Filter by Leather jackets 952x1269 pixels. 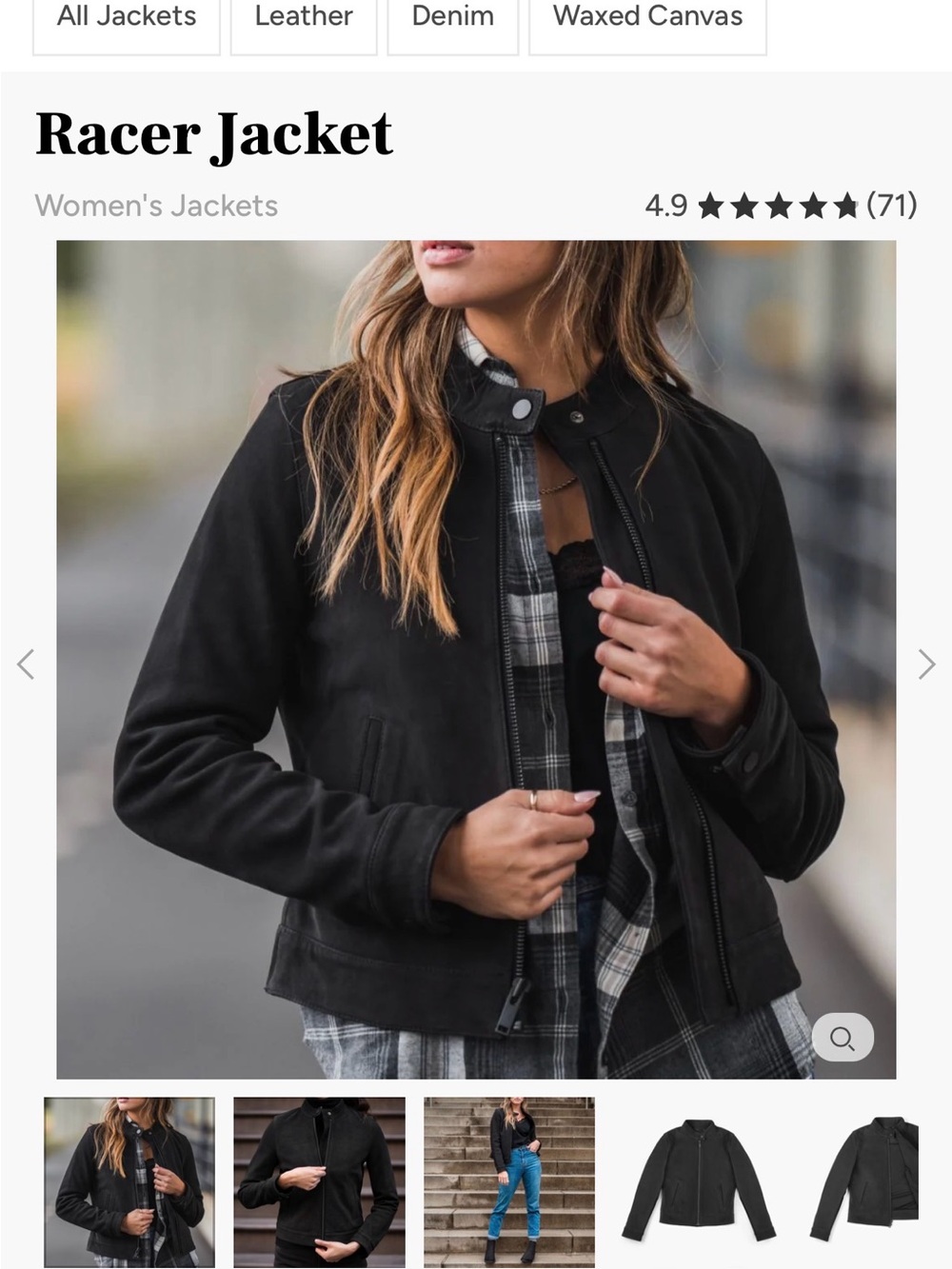click(x=304, y=21)
